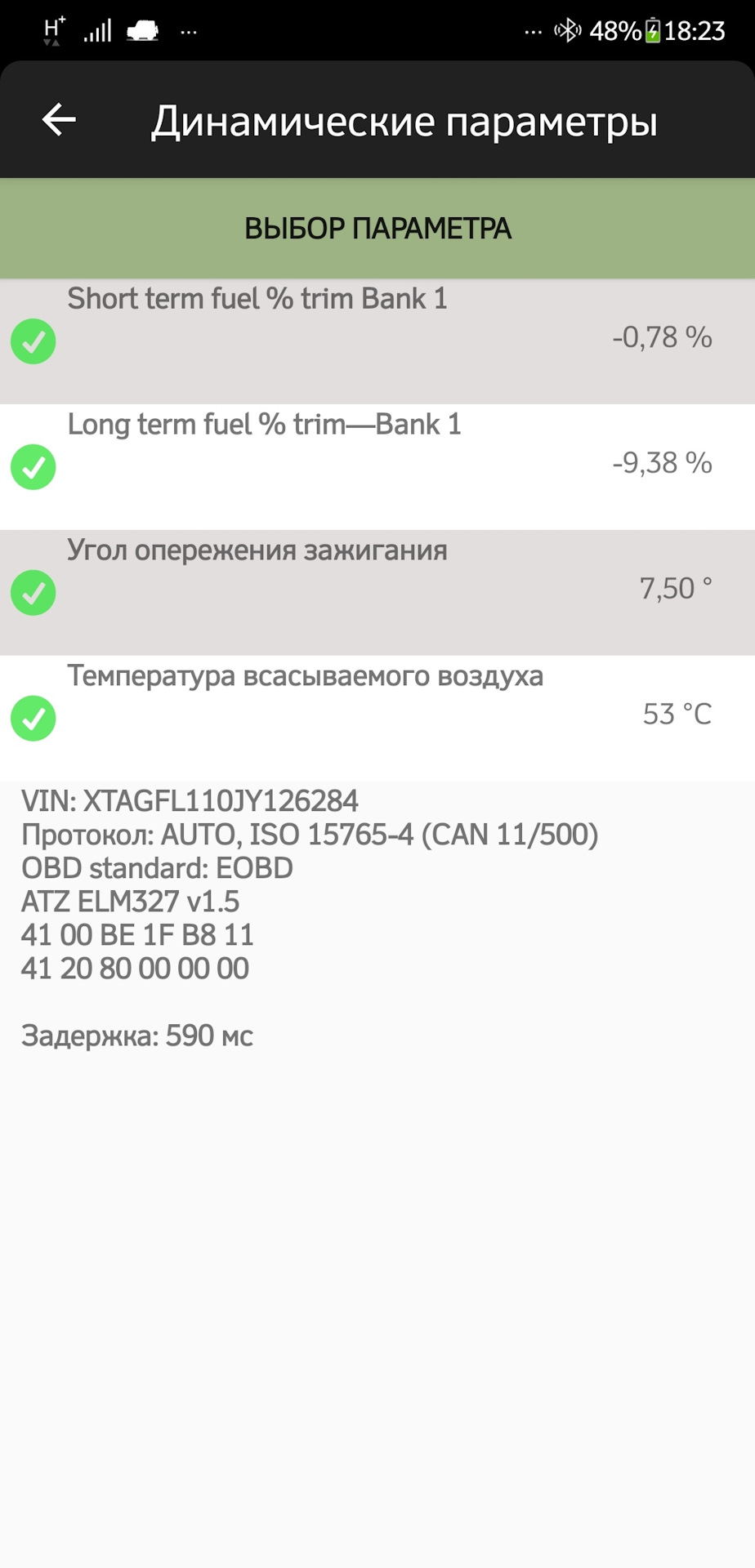Viewport: 755px width, 1568px height.
Task: Tap the back arrow icon
Action: [x=59, y=121]
